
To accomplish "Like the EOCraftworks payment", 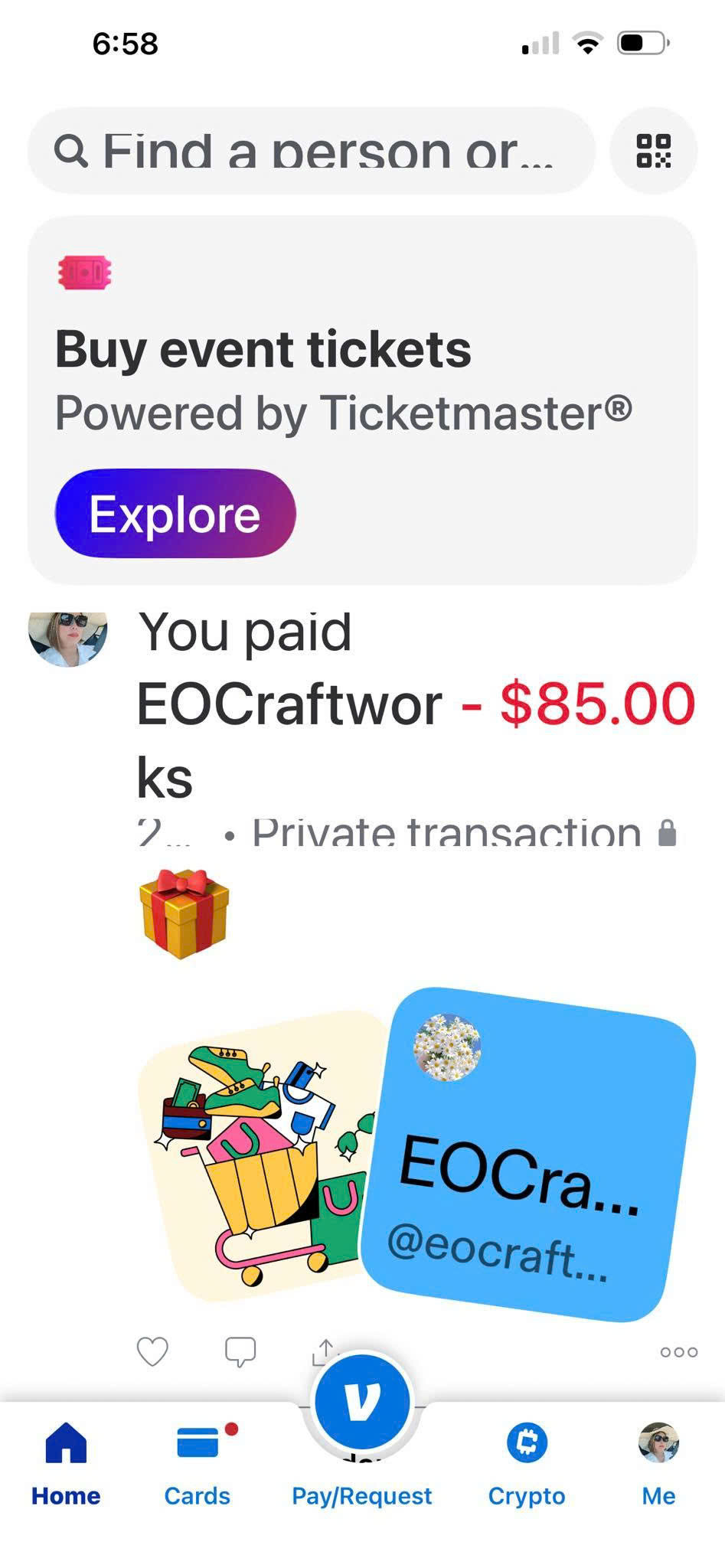I will click(152, 1351).
